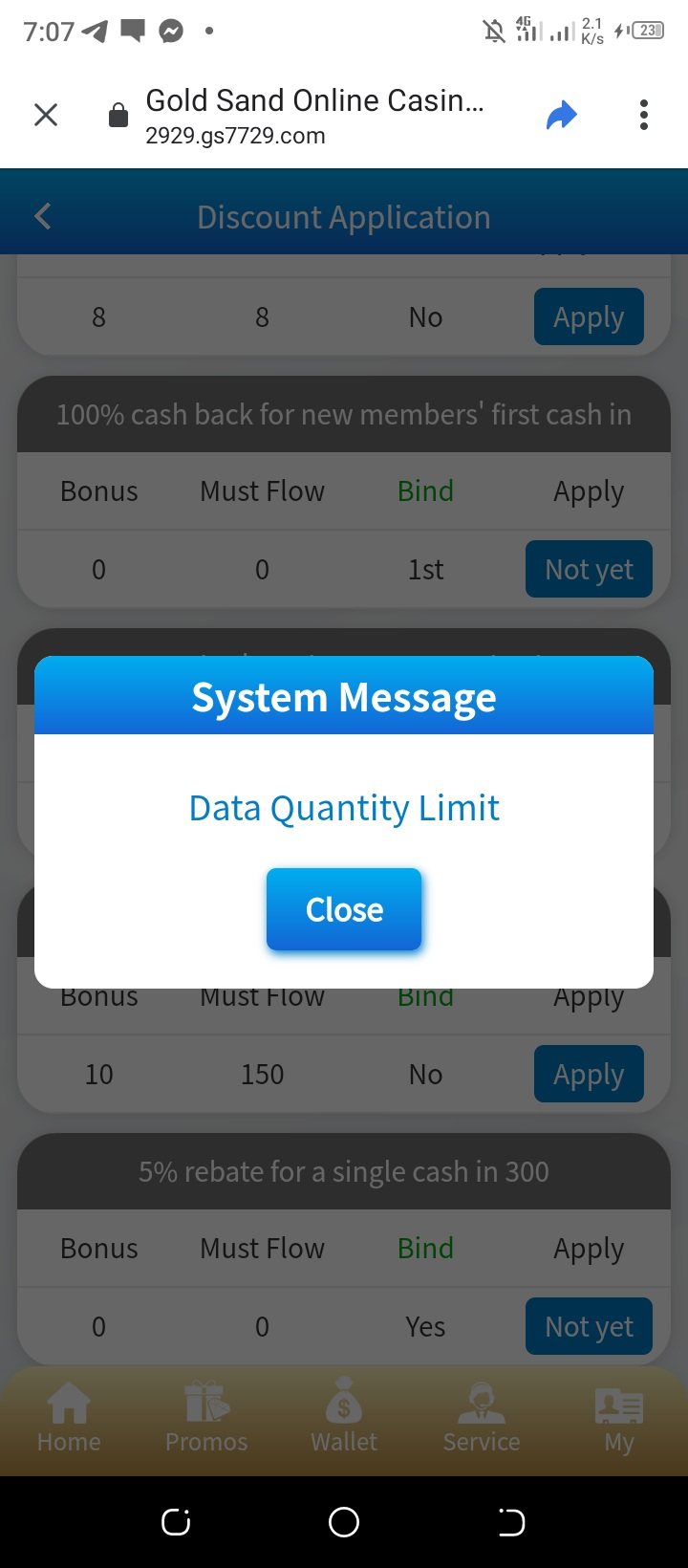Close the browser tab with X

tap(46, 116)
